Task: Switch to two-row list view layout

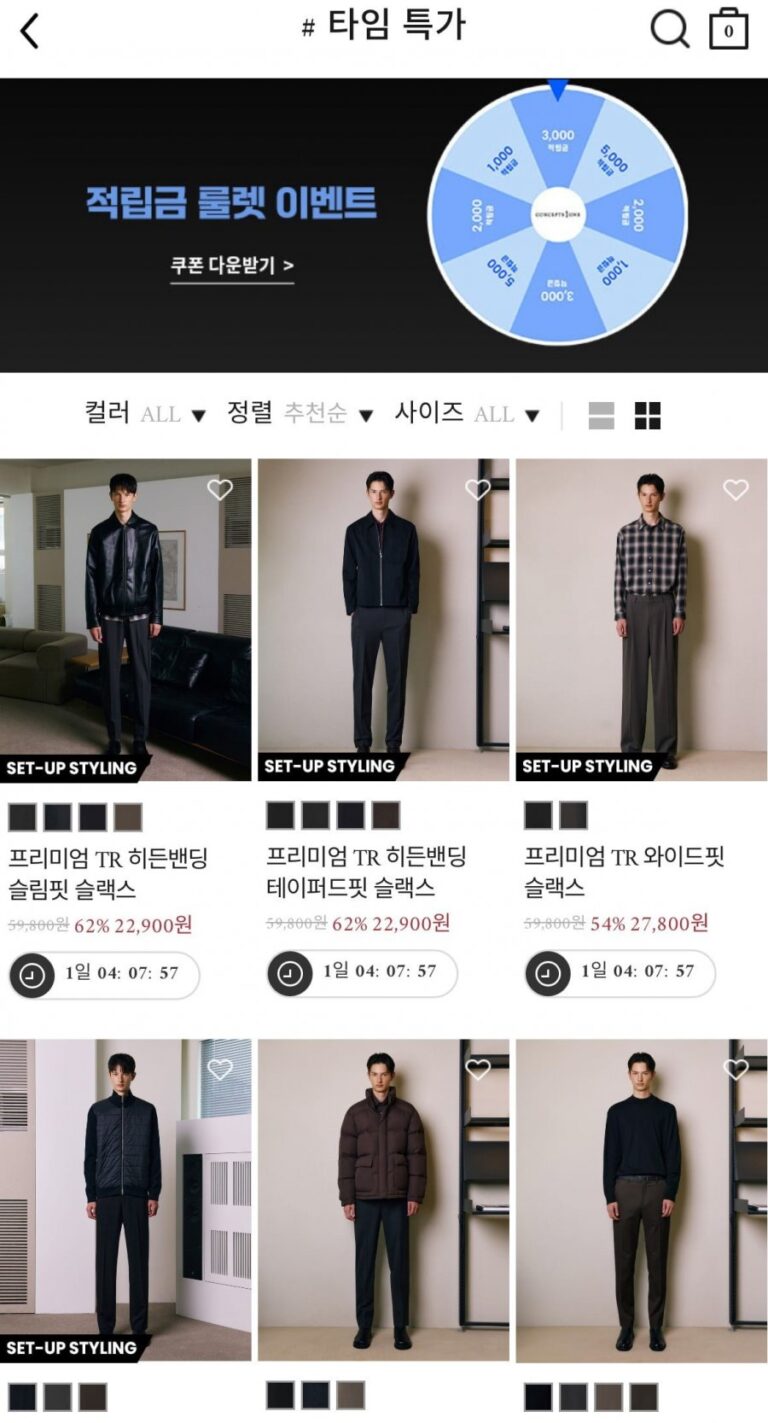Action: 601,415
